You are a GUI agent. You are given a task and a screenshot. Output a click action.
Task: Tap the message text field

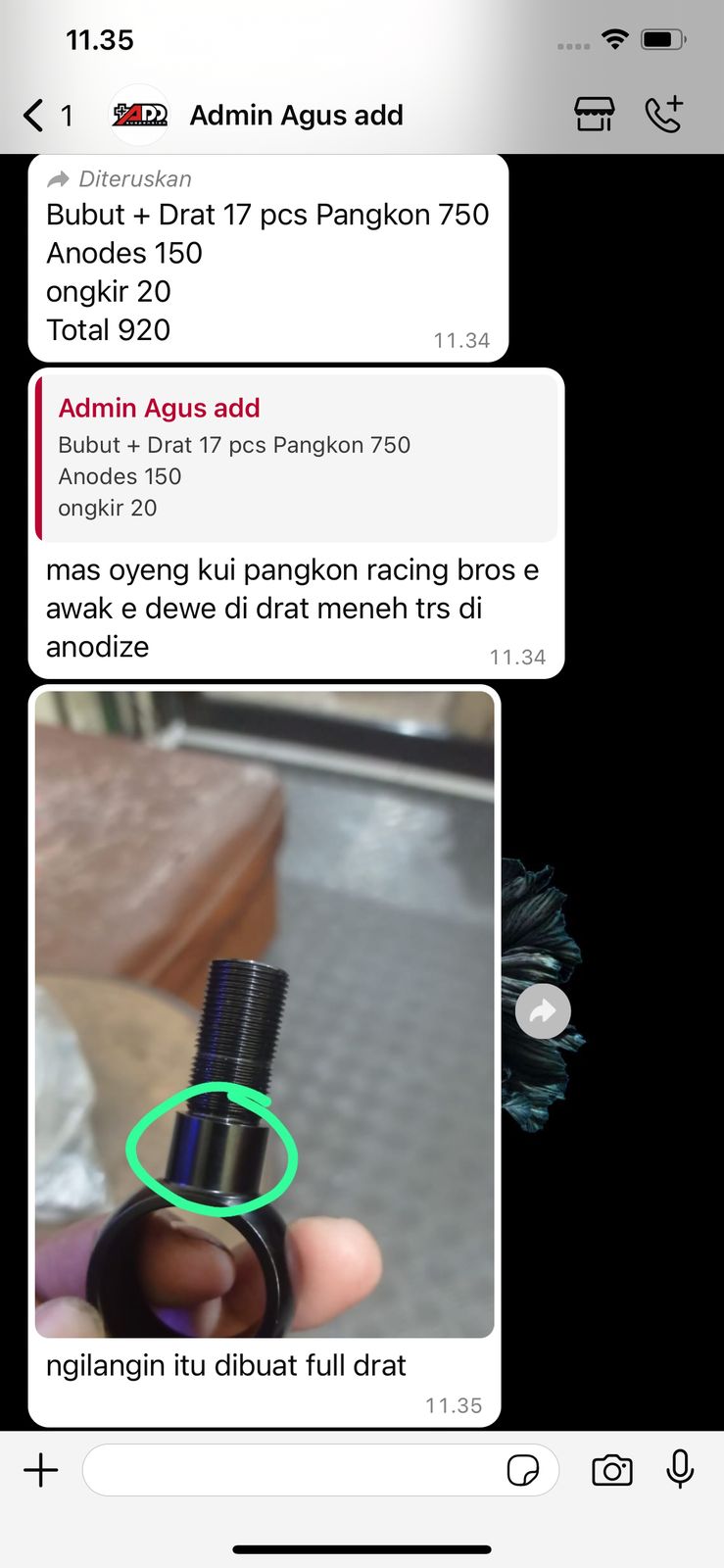(294, 1470)
